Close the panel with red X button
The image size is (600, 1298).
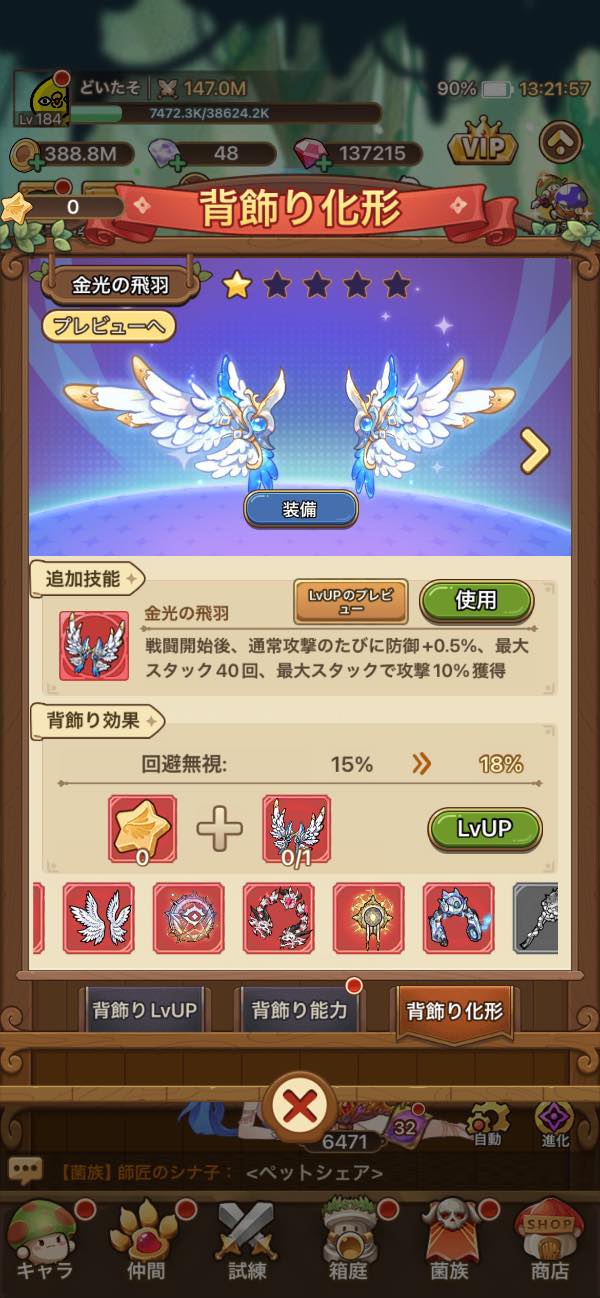click(x=301, y=1107)
